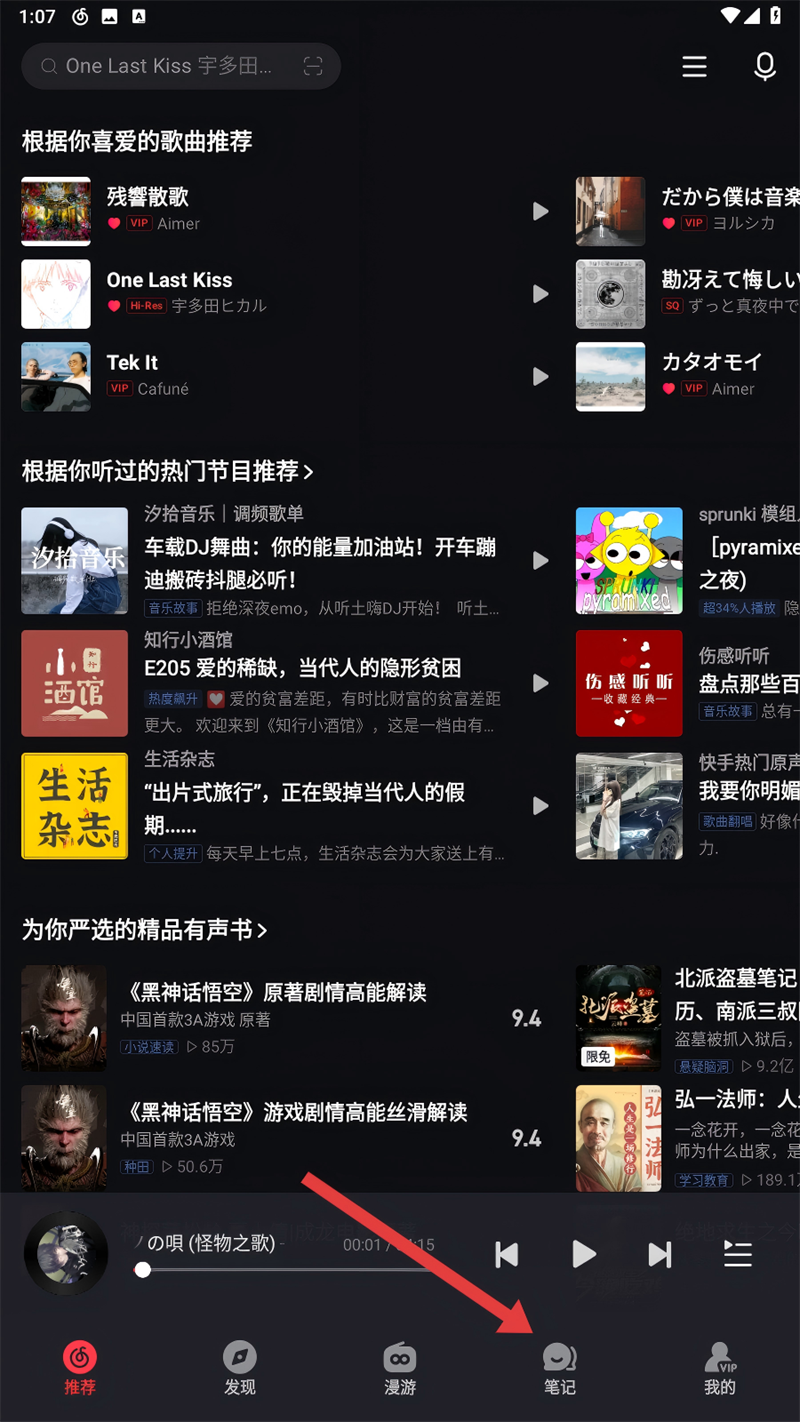Play the 出片式旅行 episode from 生活杂志
The image size is (800, 1422).
point(540,805)
